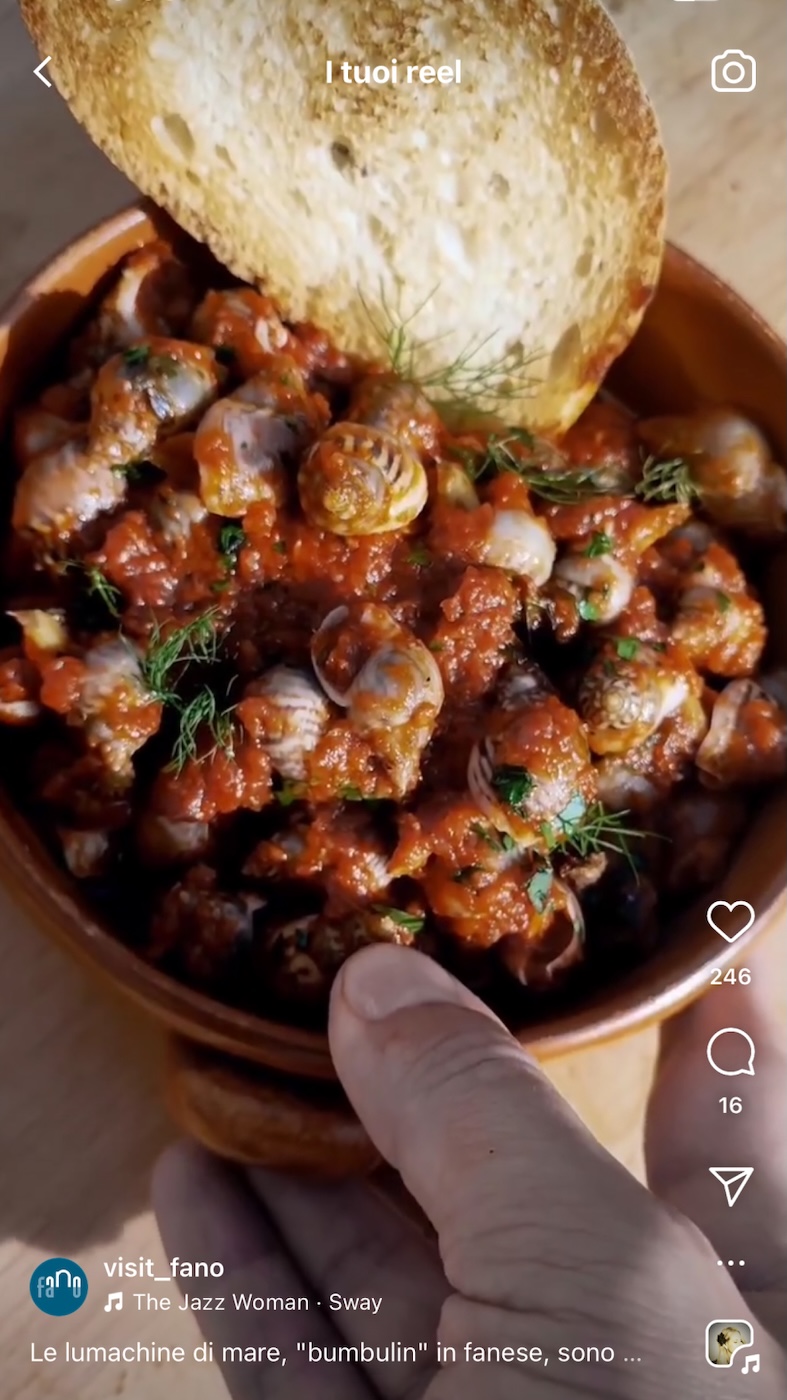Viewport: 787px width, 1400px height.
Task: Open the visit_fano username link
Action: click(164, 1268)
